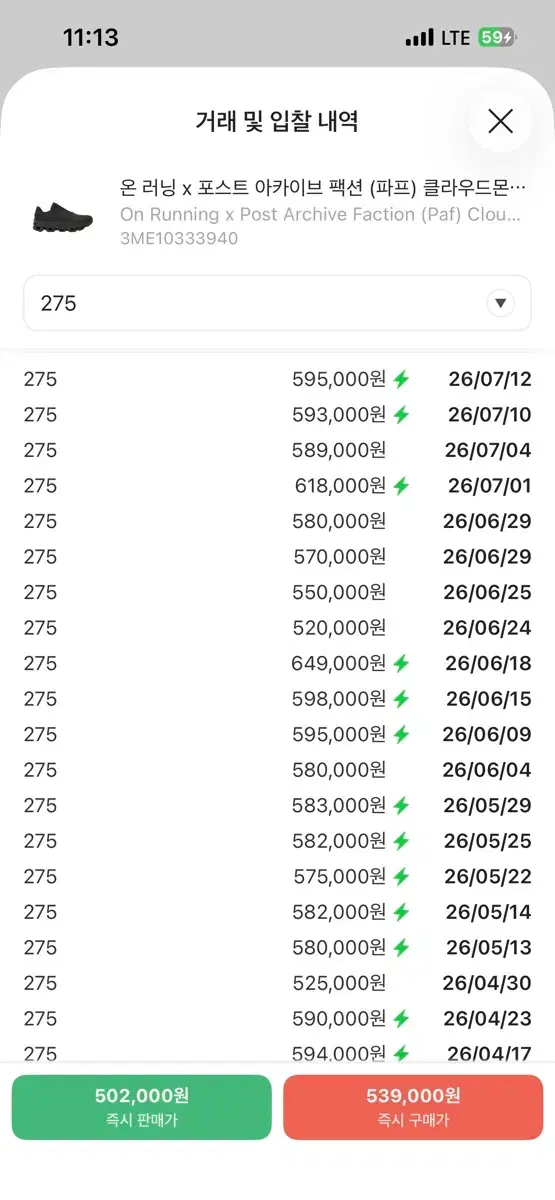This screenshot has height=1200, width=555.
Task: Tap the 539,000원 즉시 구매가 button
Action: (413, 1107)
